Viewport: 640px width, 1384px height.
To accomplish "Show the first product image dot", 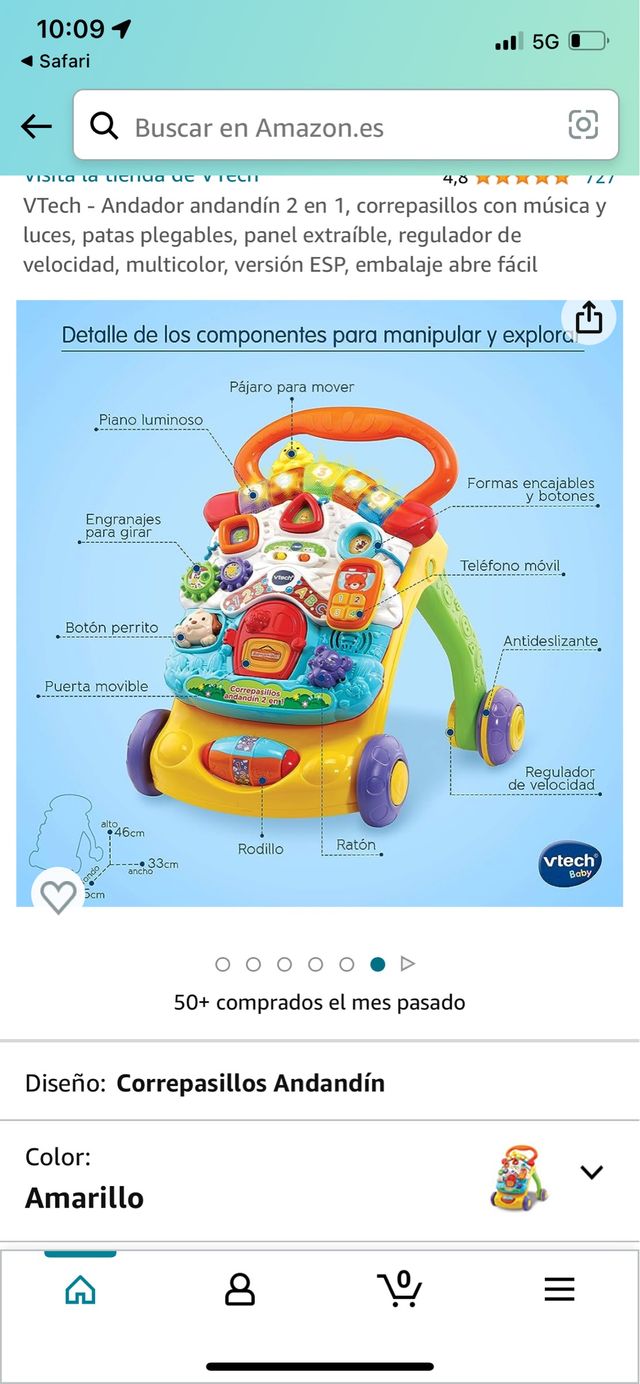I will (x=223, y=964).
